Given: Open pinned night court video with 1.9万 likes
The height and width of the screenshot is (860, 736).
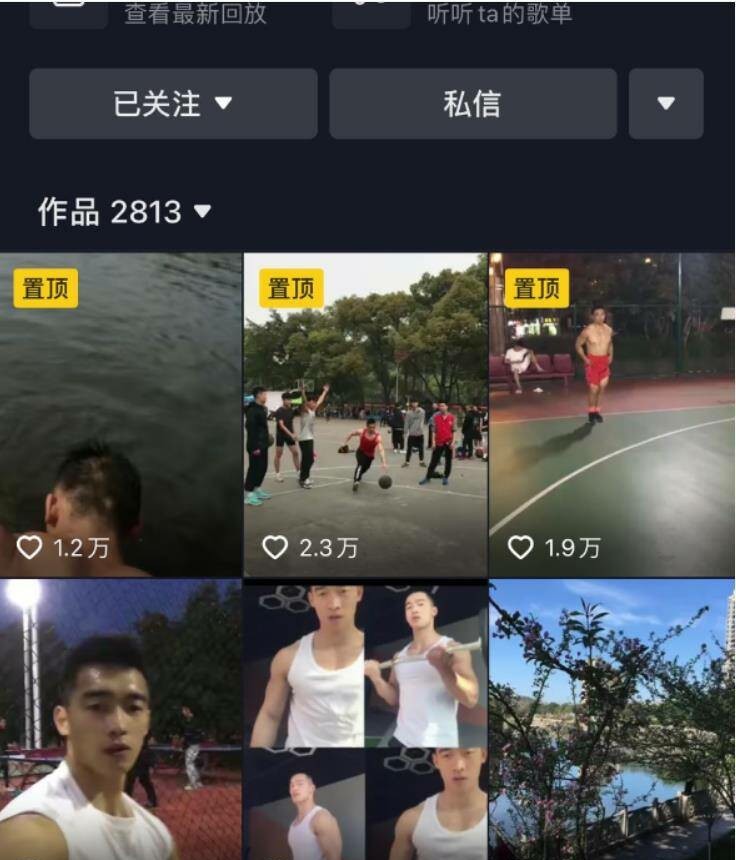Looking at the screenshot, I should [x=612, y=415].
